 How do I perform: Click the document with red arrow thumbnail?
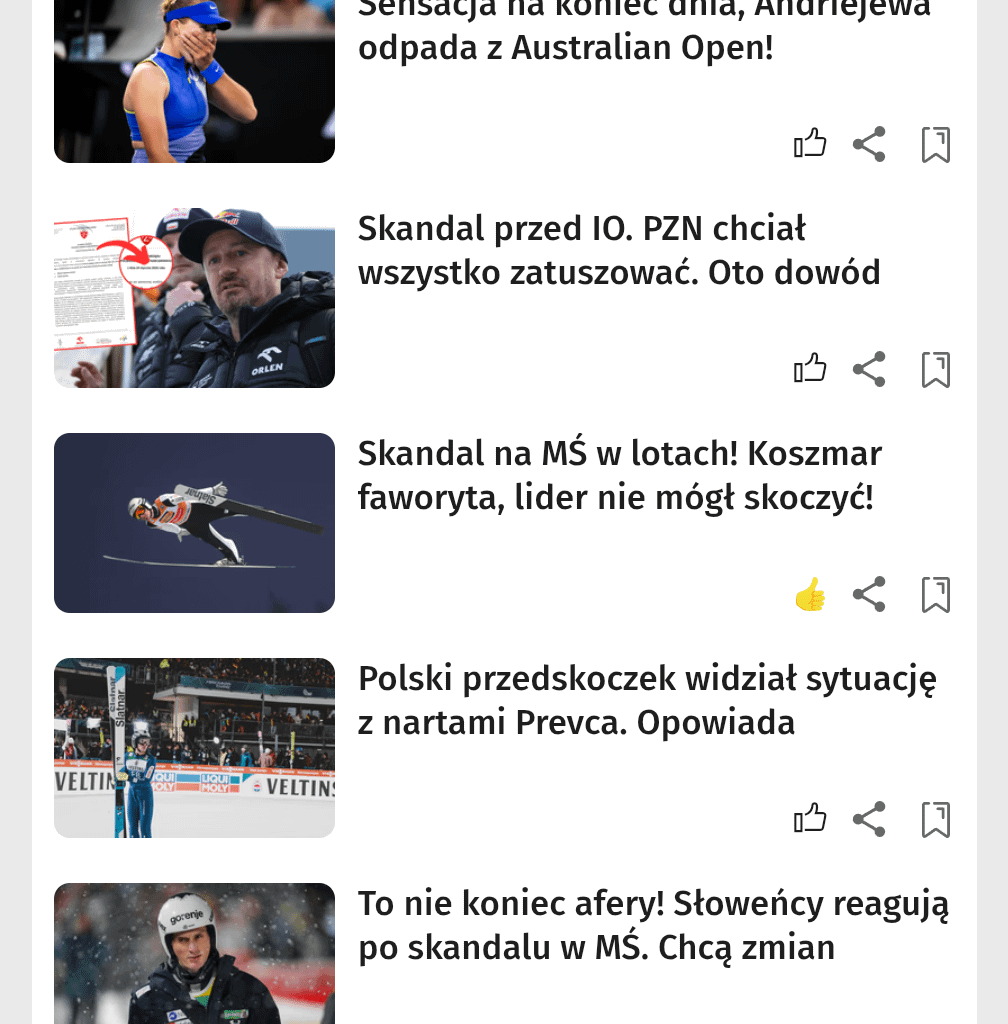point(194,297)
